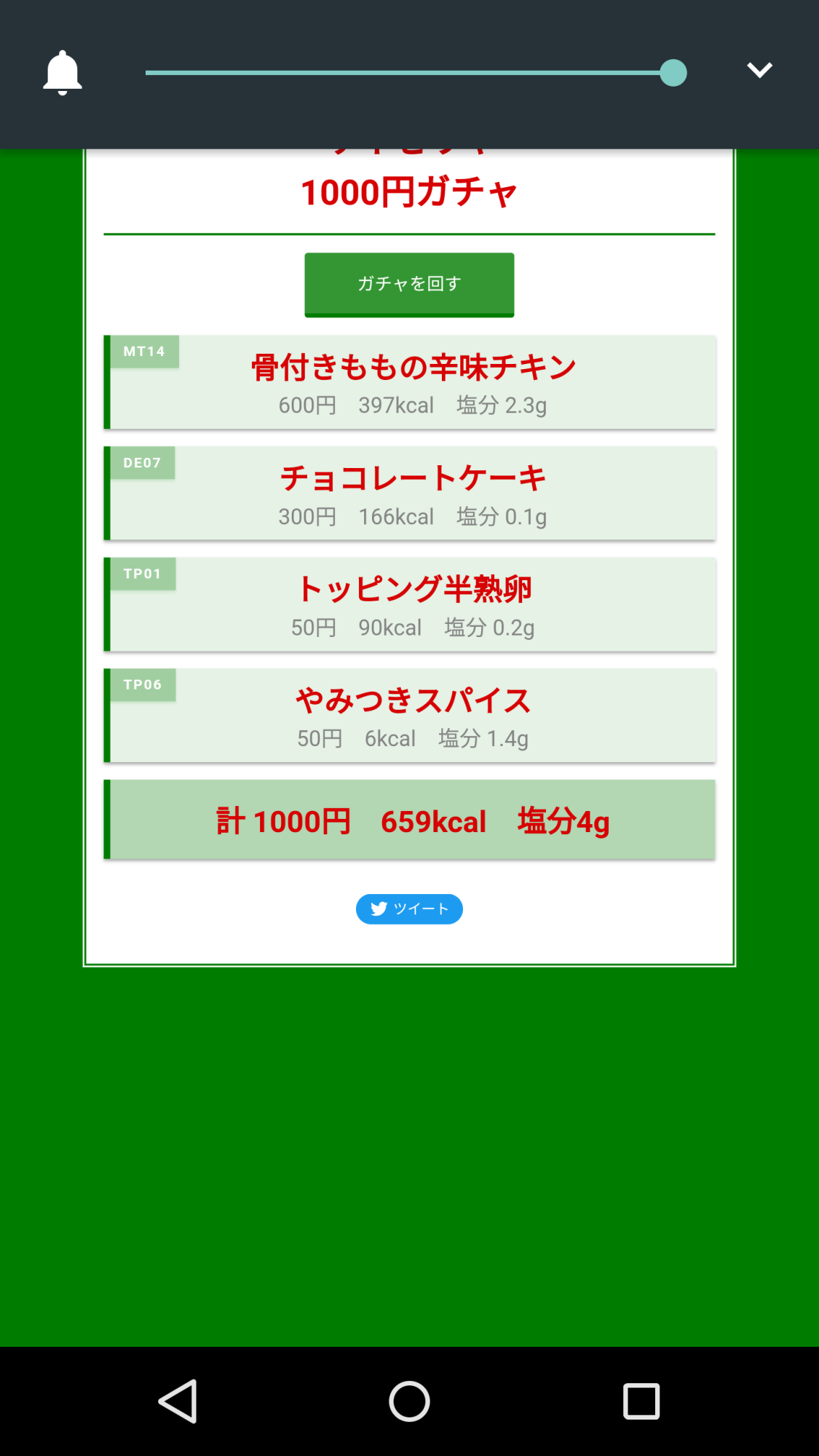
Task: Share the result via ツイート button
Action: (409, 909)
